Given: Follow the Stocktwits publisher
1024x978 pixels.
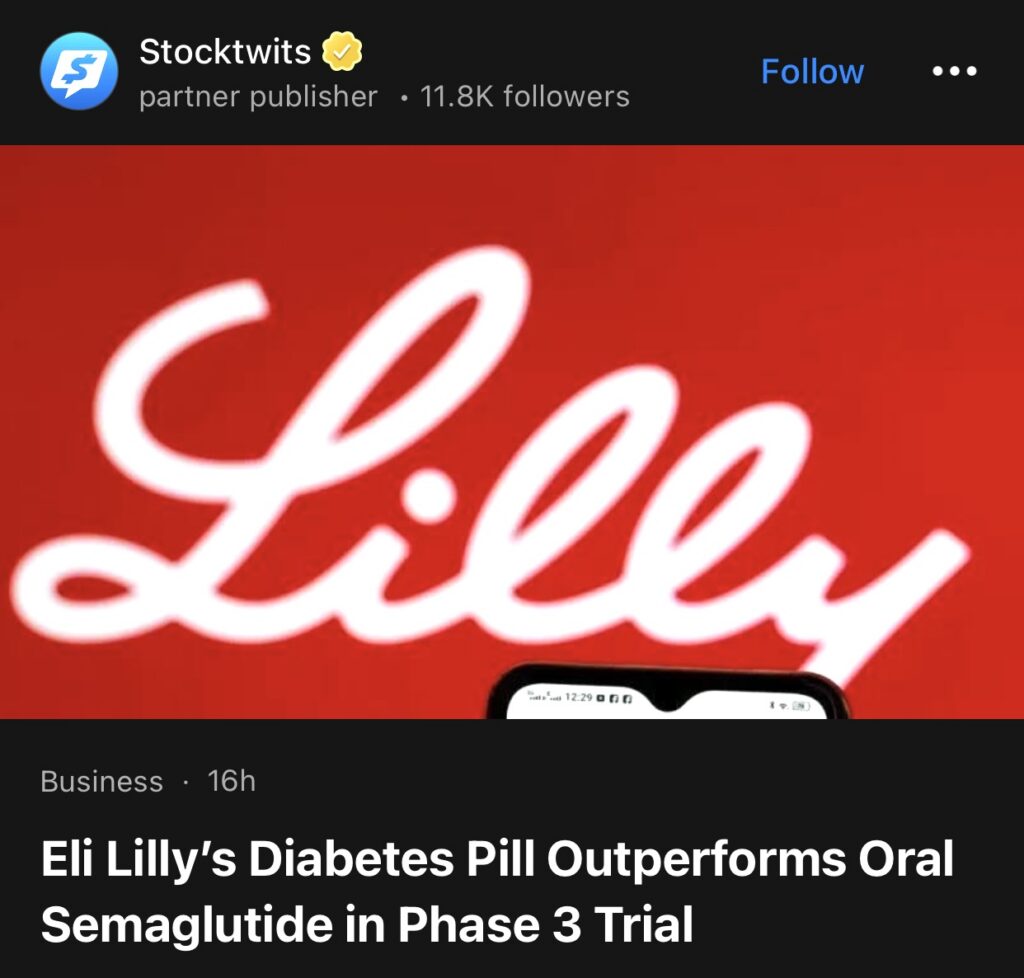Looking at the screenshot, I should click(811, 72).
